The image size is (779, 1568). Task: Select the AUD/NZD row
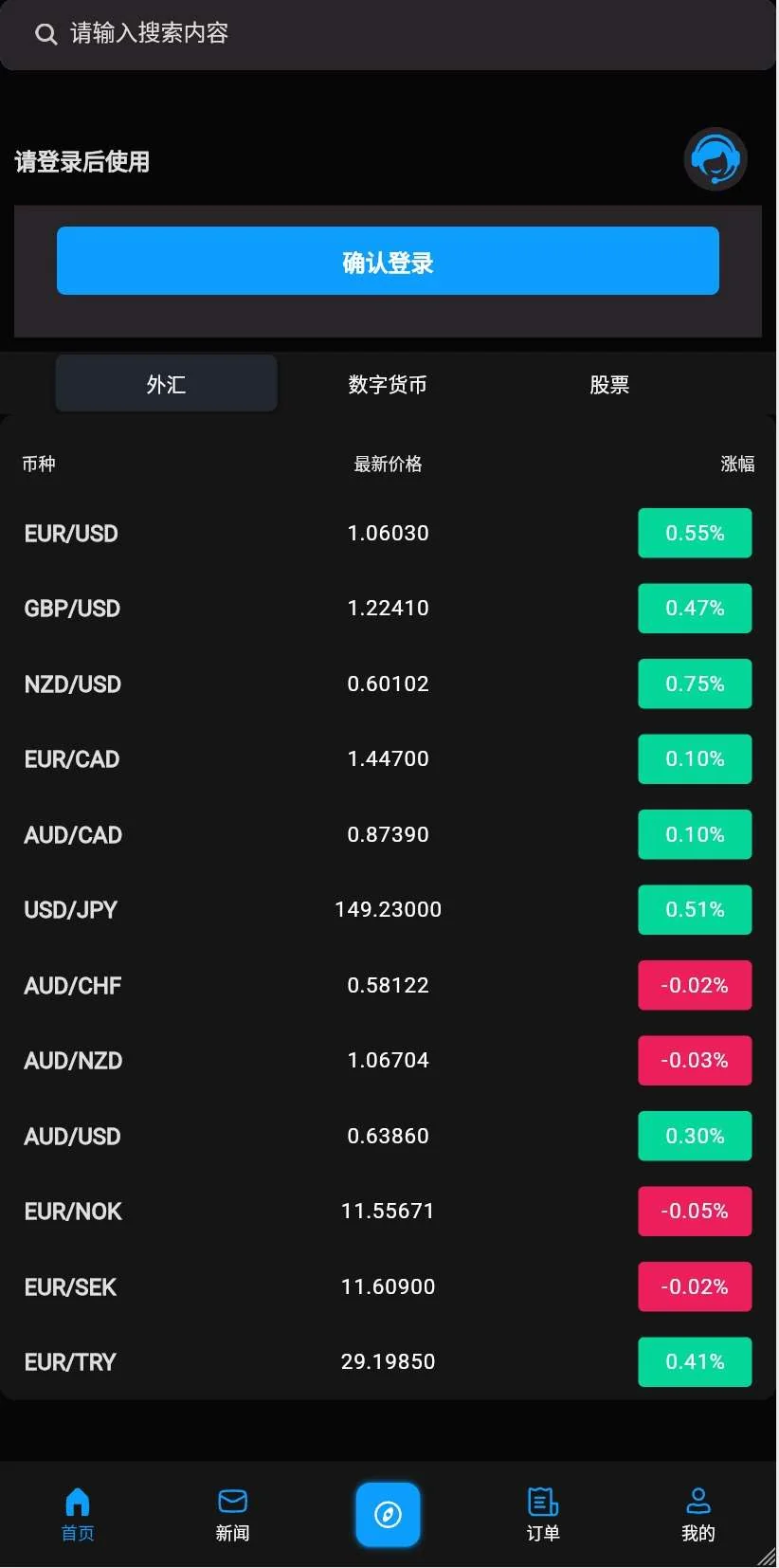(388, 1060)
